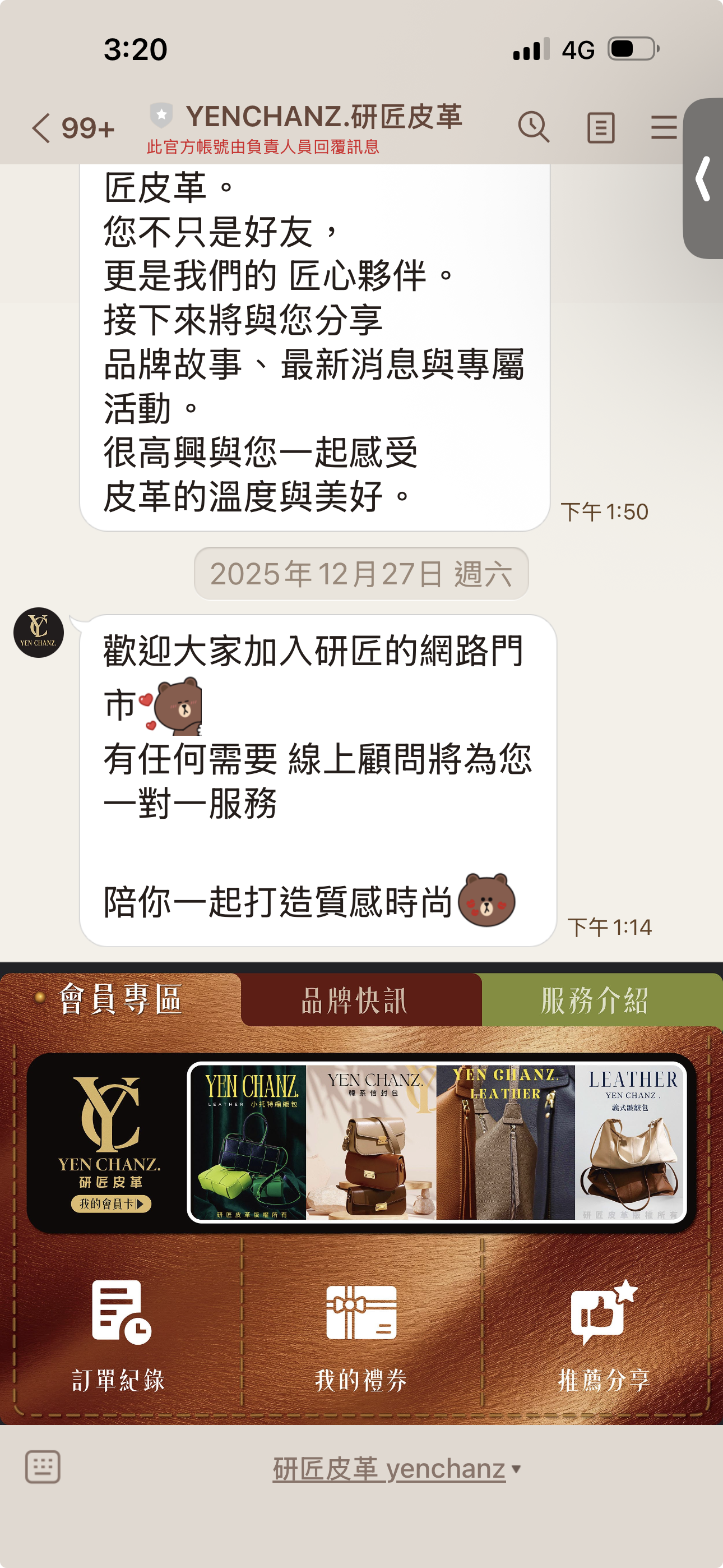Expand the side panel arrow handle
This screenshot has height=1568, width=723.
click(x=704, y=178)
